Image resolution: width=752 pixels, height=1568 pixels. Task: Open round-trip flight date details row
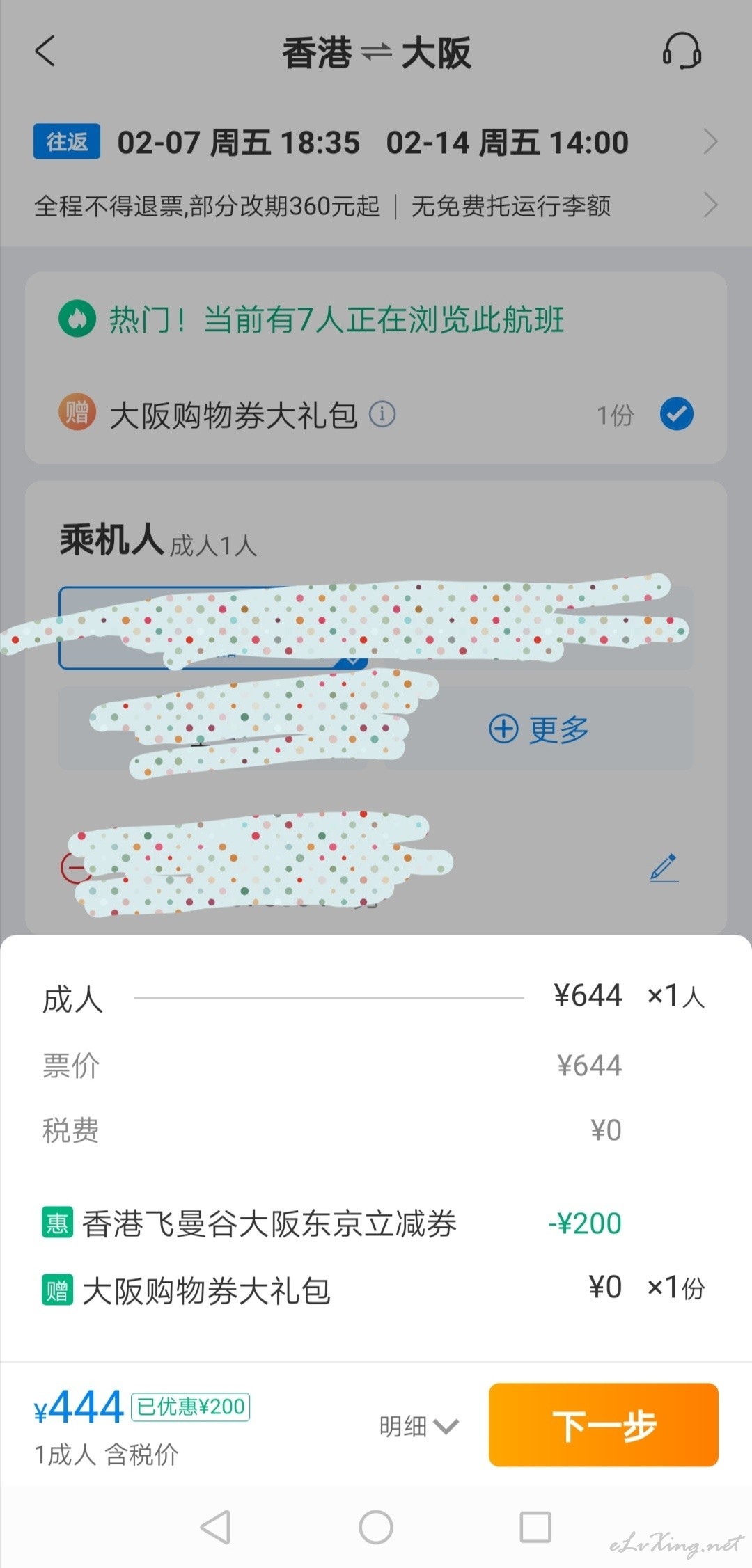click(x=376, y=142)
